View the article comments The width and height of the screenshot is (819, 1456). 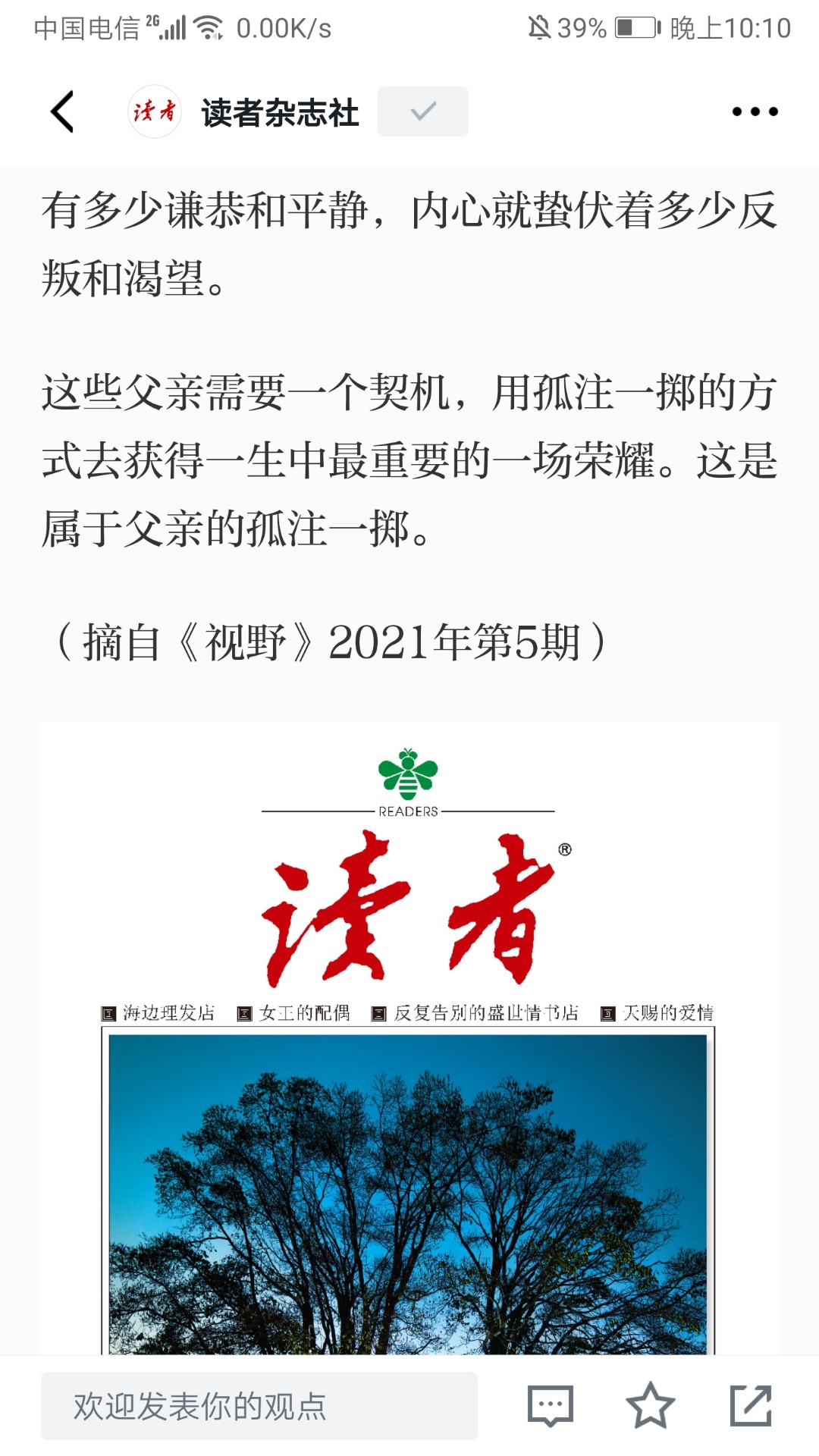pyautogui.click(x=551, y=1405)
